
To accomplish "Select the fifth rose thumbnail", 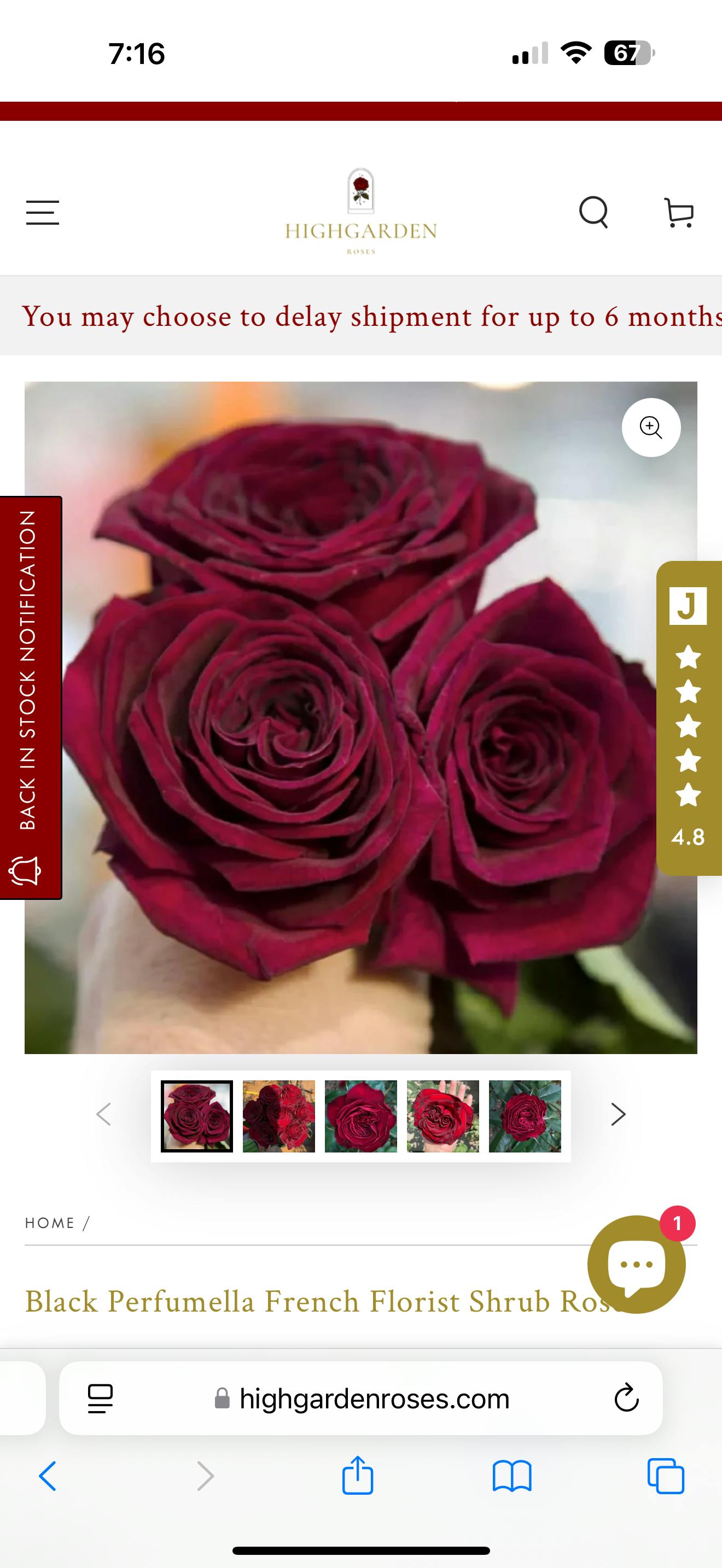I will [x=525, y=1116].
